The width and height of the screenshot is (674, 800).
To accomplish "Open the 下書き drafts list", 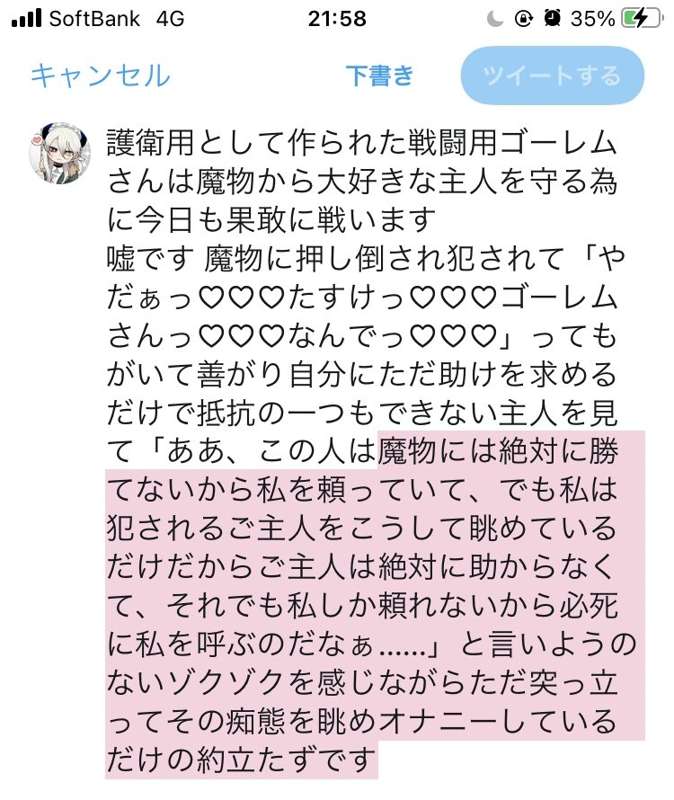I will (379, 76).
